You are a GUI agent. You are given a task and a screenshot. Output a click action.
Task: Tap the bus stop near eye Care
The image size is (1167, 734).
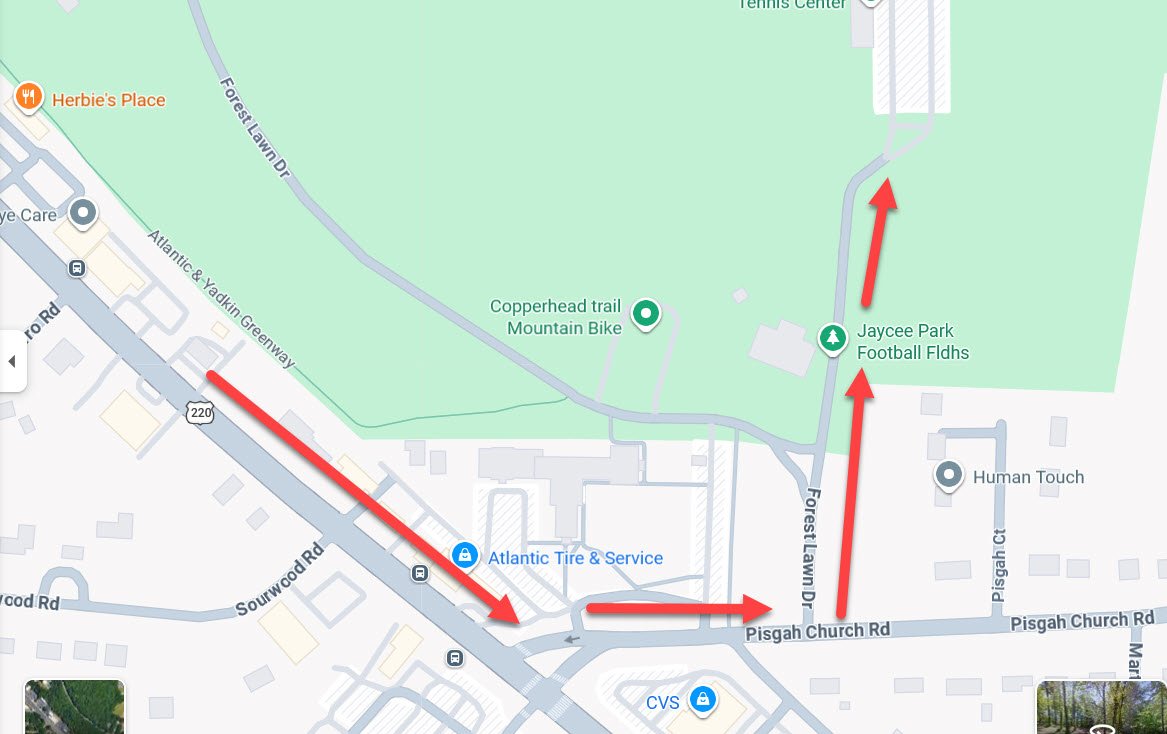(77, 268)
